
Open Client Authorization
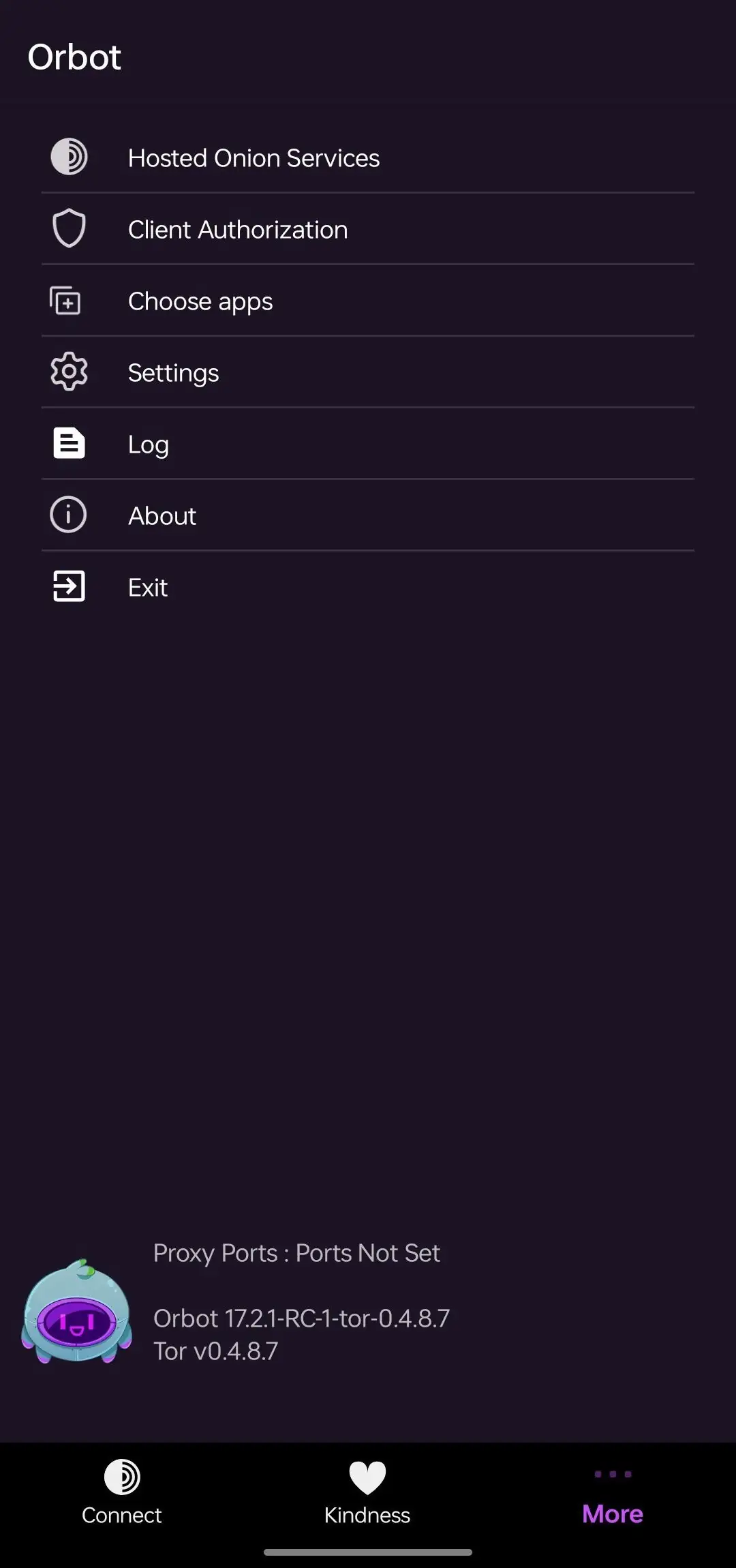(238, 230)
